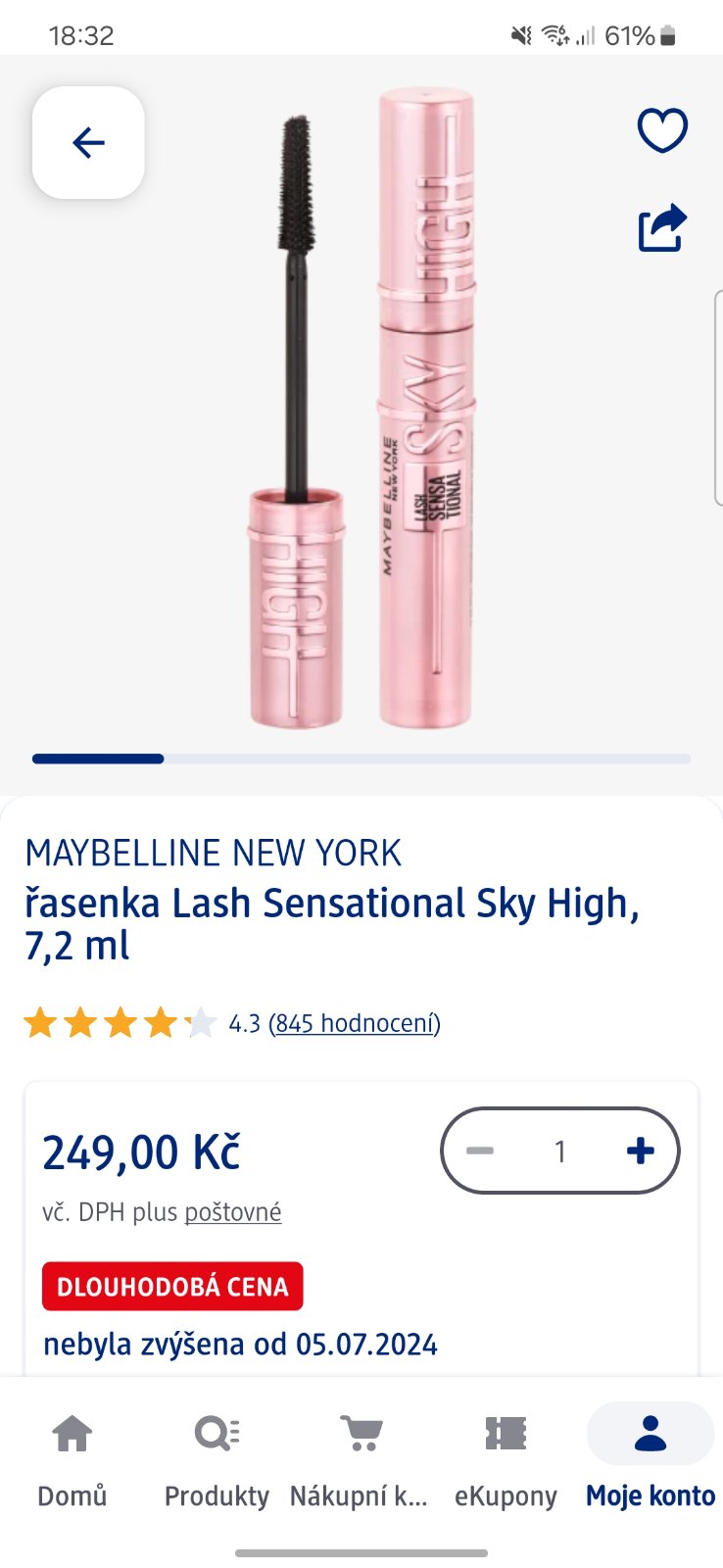Open the Produkty tab

pos(217,1460)
